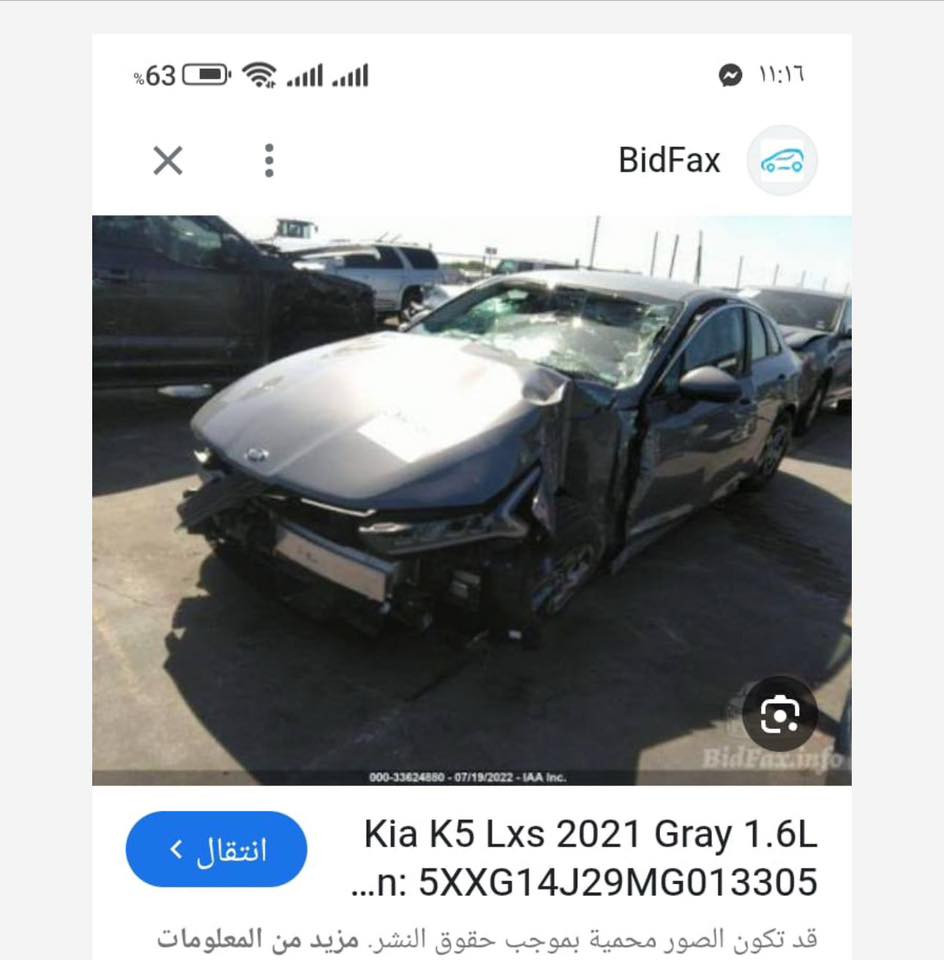
Task: Open the BidFax site icon
Action: (782, 160)
